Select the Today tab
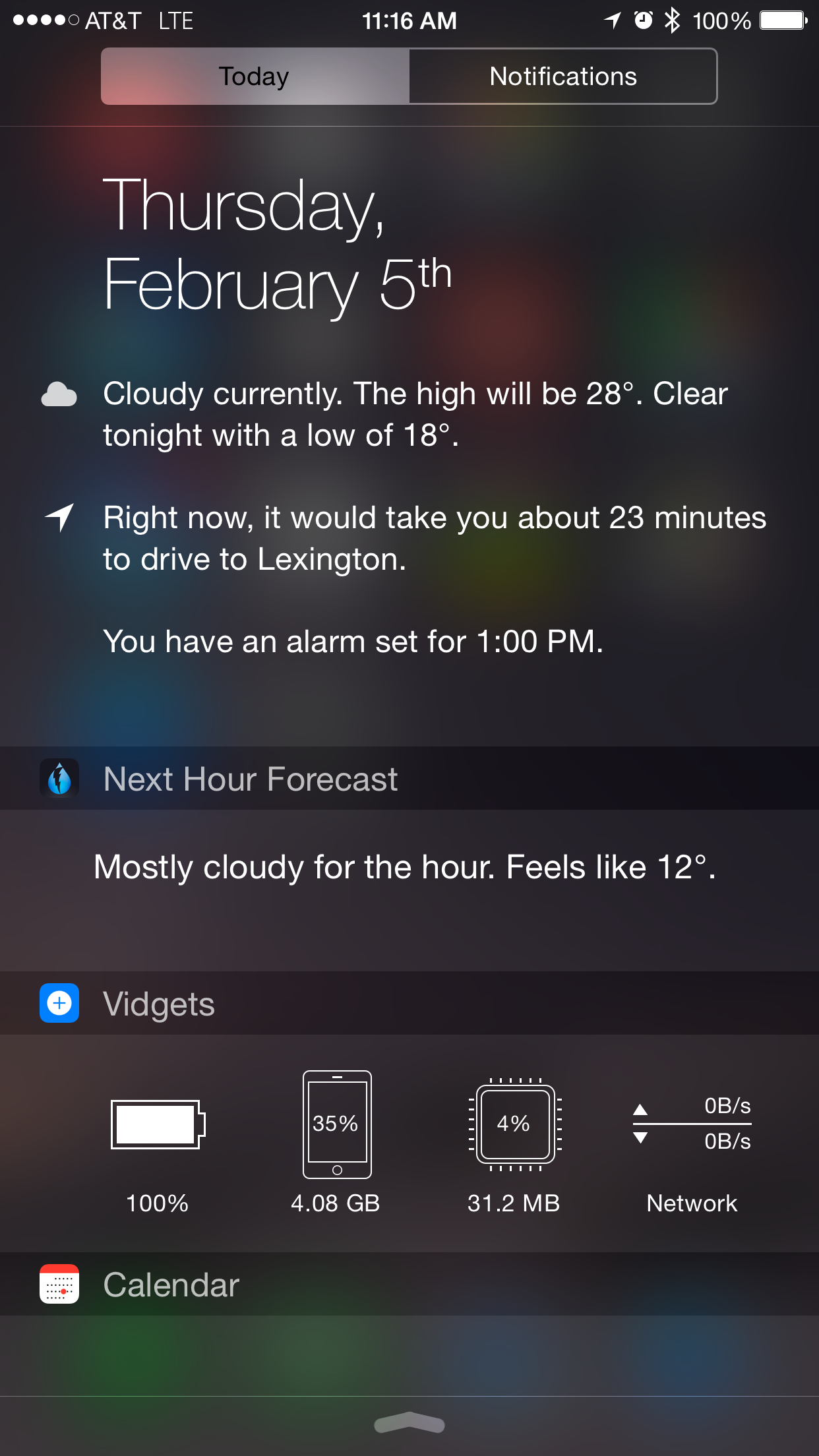Image resolution: width=819 pixels, height=1456 pixels. point(255,76)
